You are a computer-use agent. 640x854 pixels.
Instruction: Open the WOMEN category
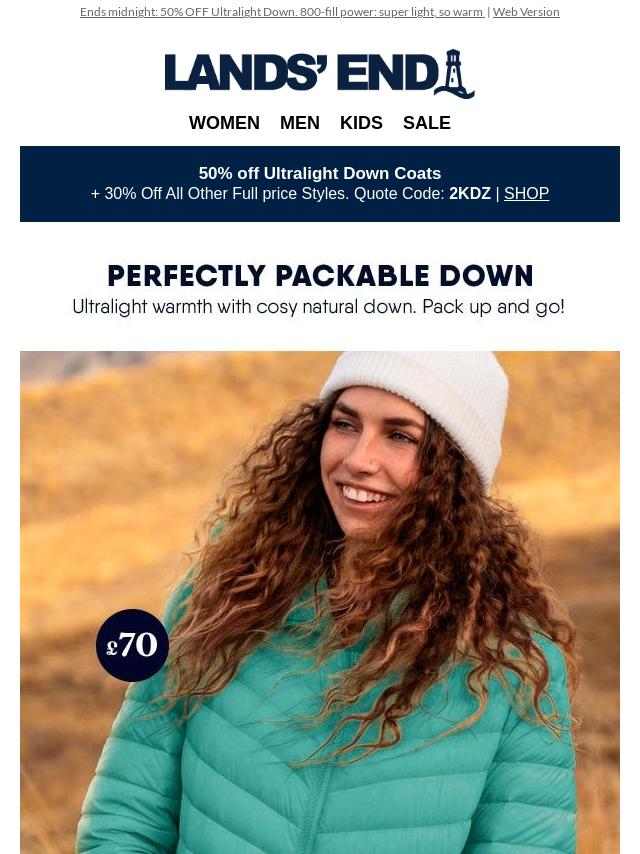click(x=224, y=123)
